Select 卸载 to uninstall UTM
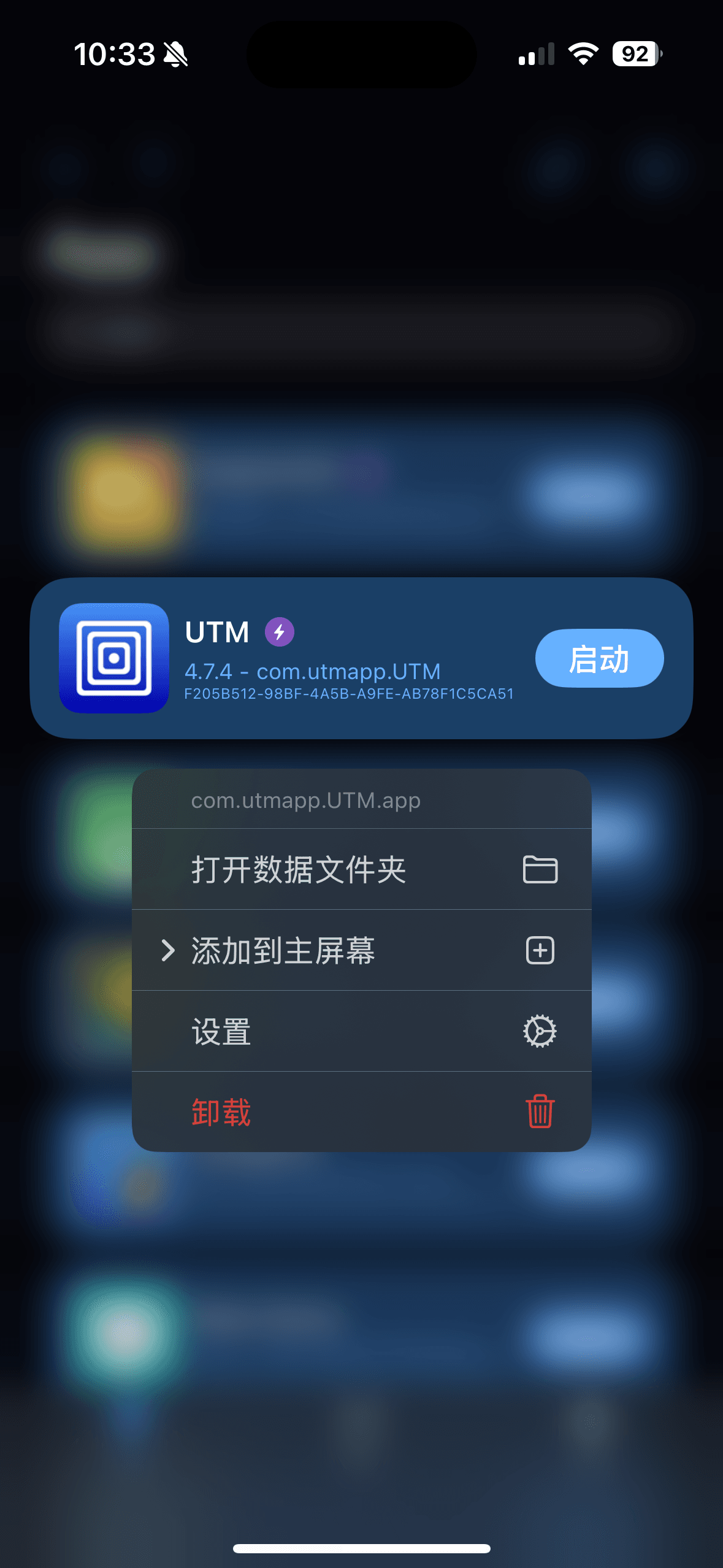 [361, 1112]
